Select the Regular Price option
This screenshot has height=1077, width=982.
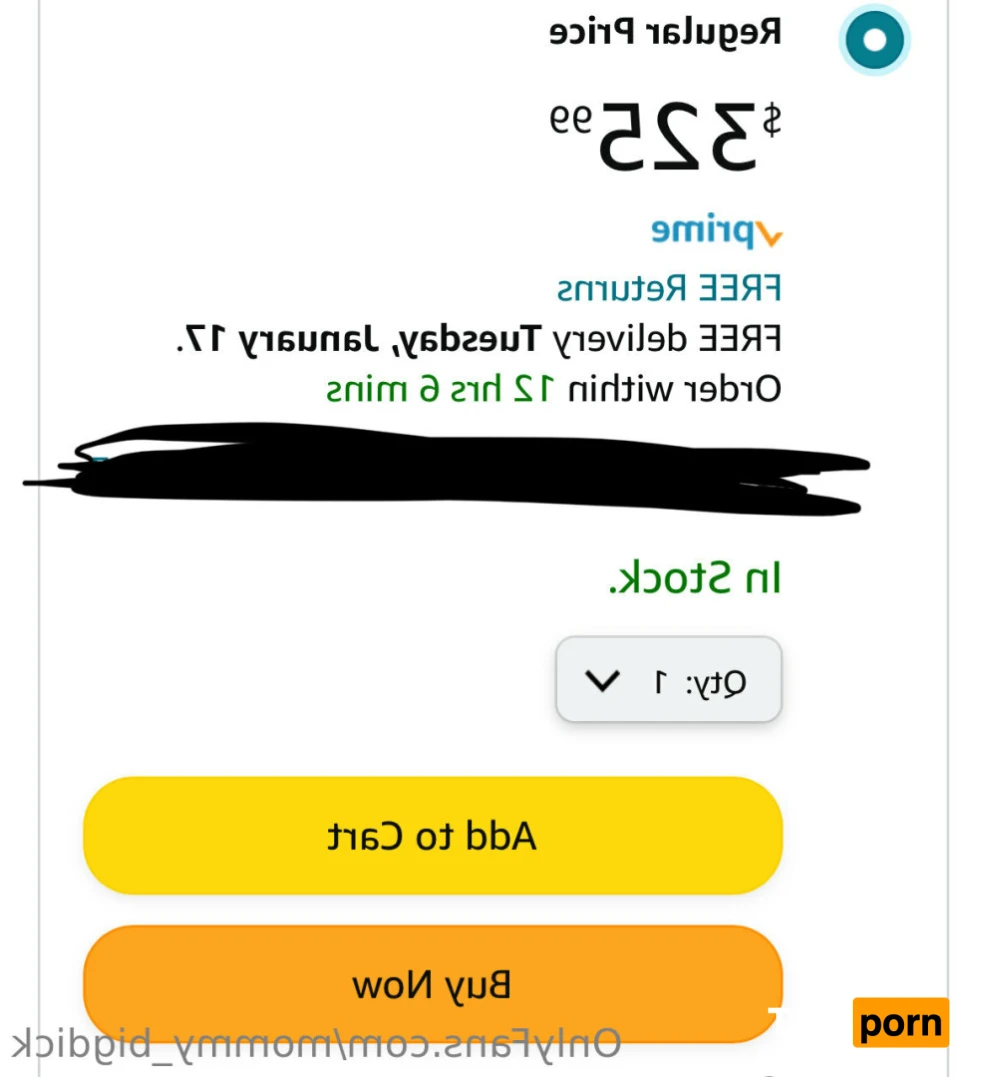[874, 41]
